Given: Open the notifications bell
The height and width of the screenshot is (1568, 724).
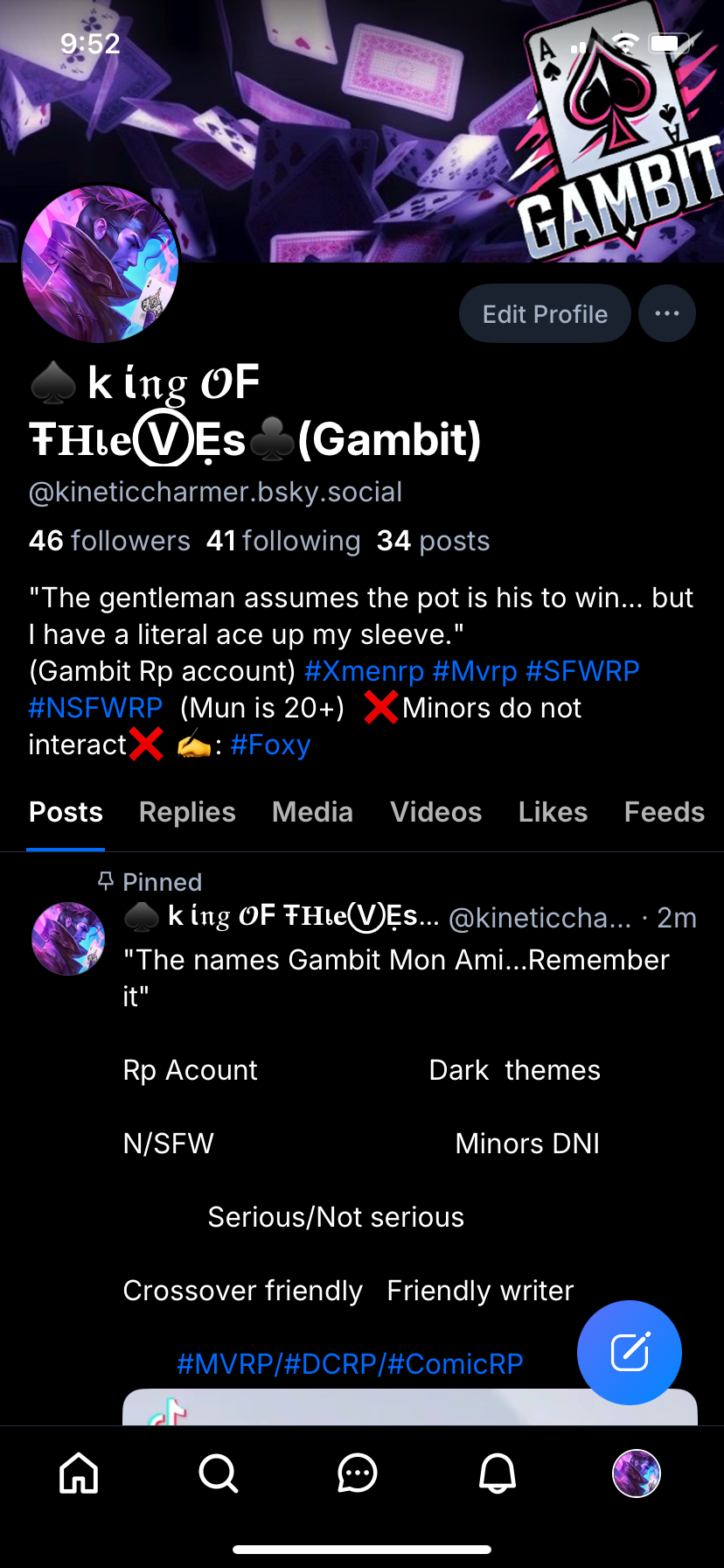Looking at the screenshot, I should click(x=498, y=1473).
